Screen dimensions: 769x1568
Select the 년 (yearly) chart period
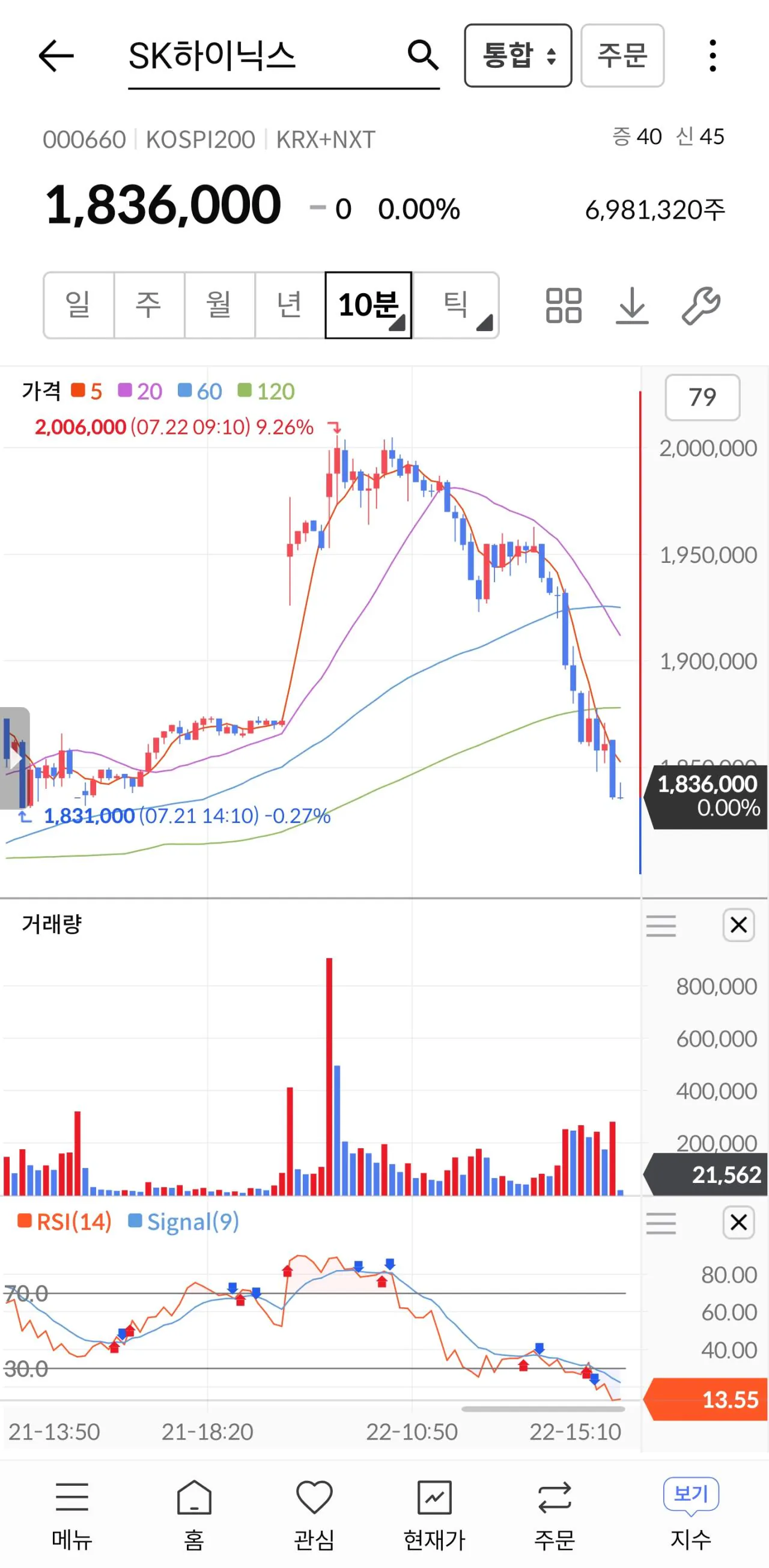[290, 305]
